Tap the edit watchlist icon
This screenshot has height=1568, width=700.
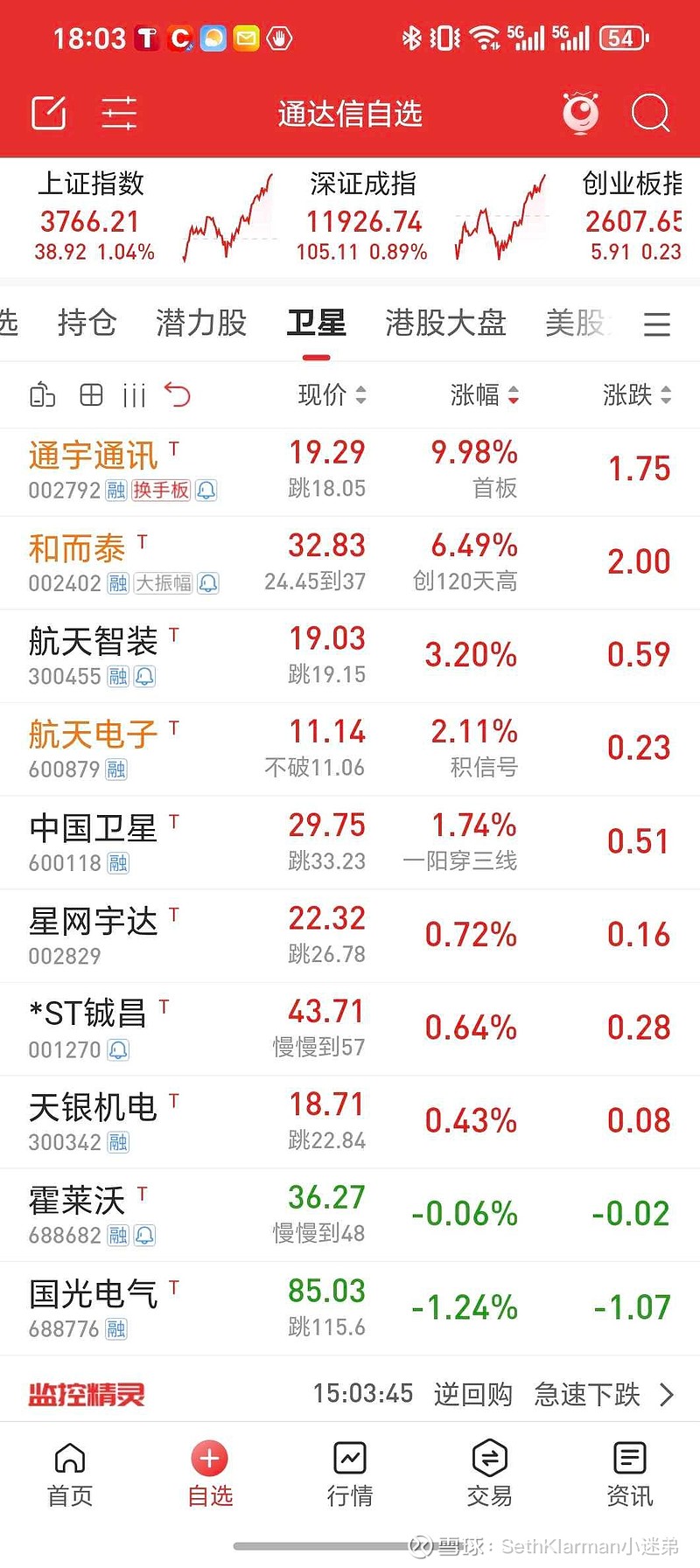tap(49, 113)
